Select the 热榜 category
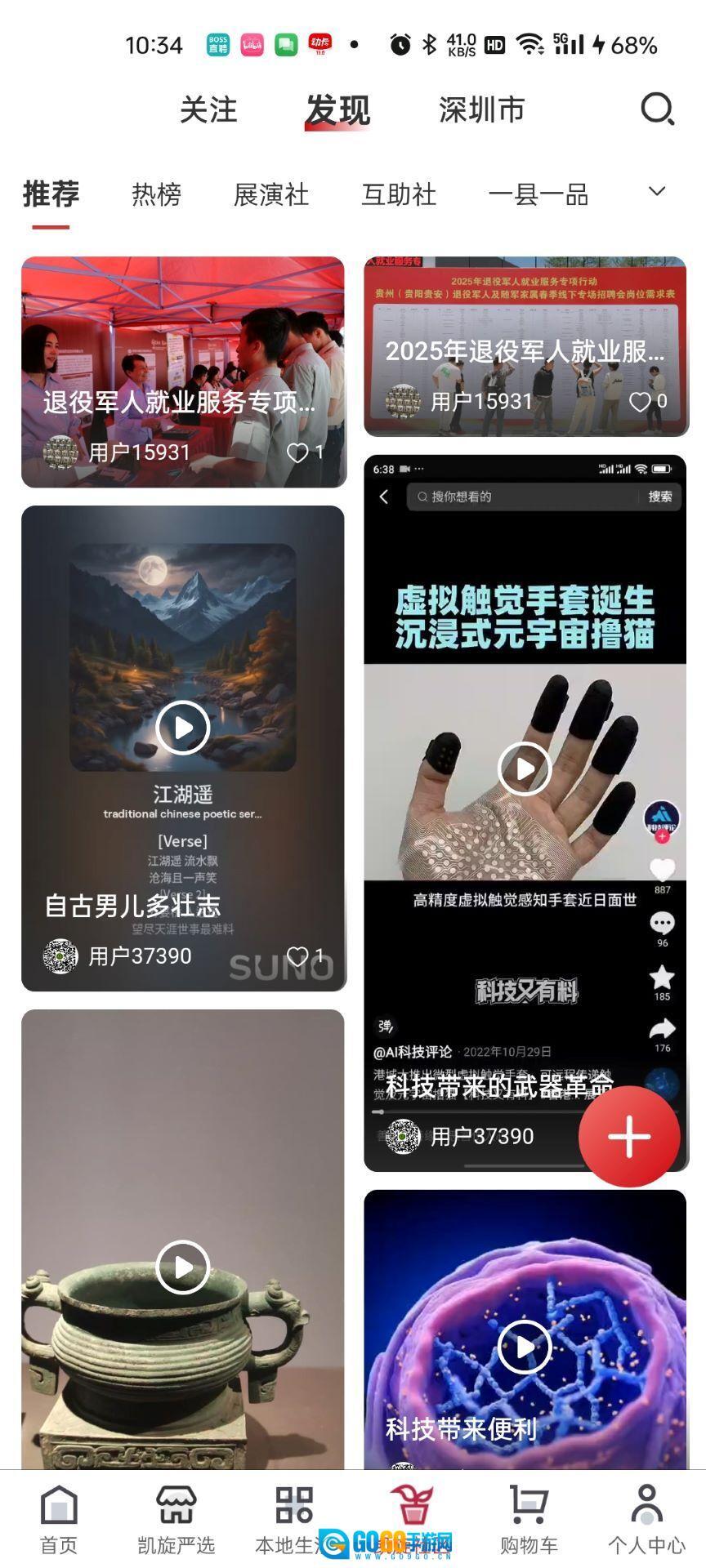This screenshot has height=1568, width=706. point(156,195)
